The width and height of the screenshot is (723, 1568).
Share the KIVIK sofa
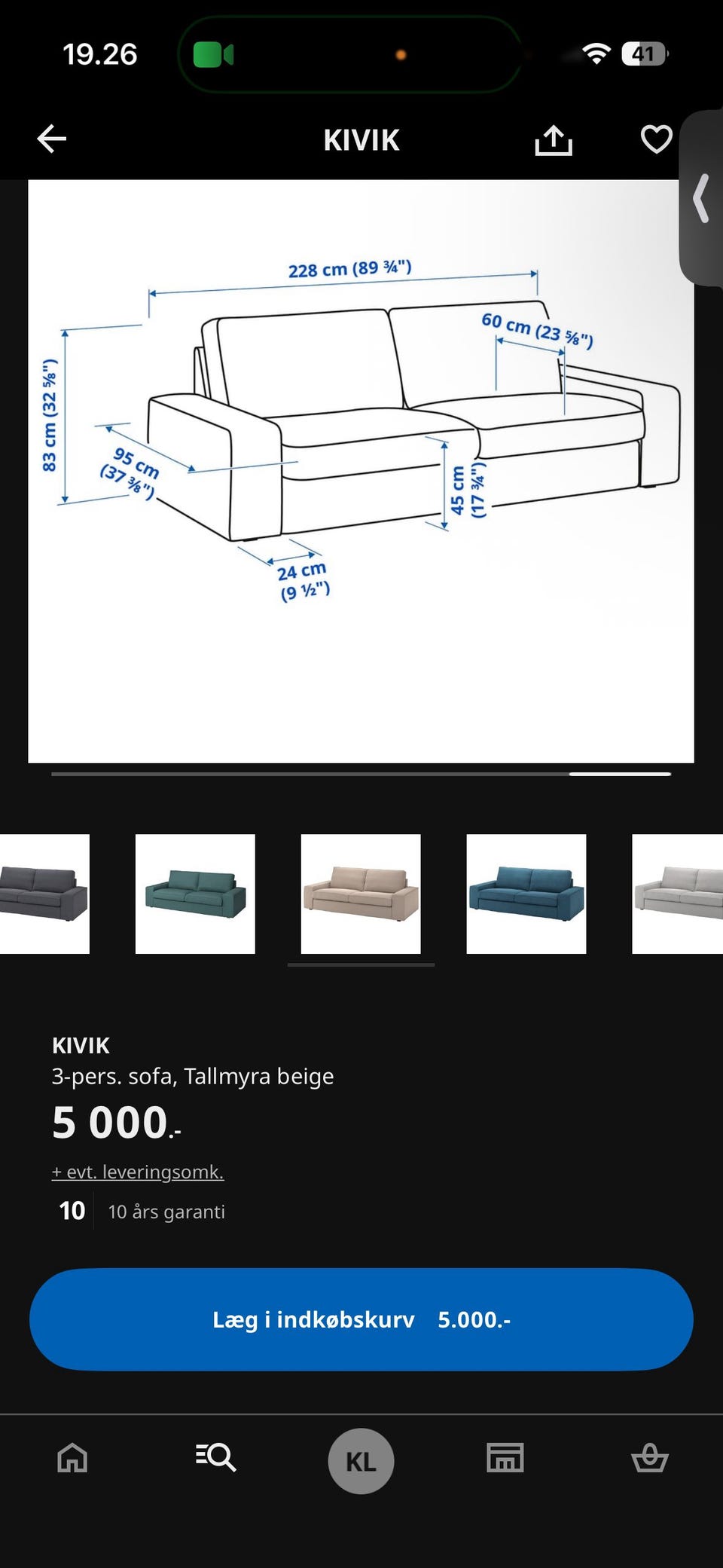point(554,139)
